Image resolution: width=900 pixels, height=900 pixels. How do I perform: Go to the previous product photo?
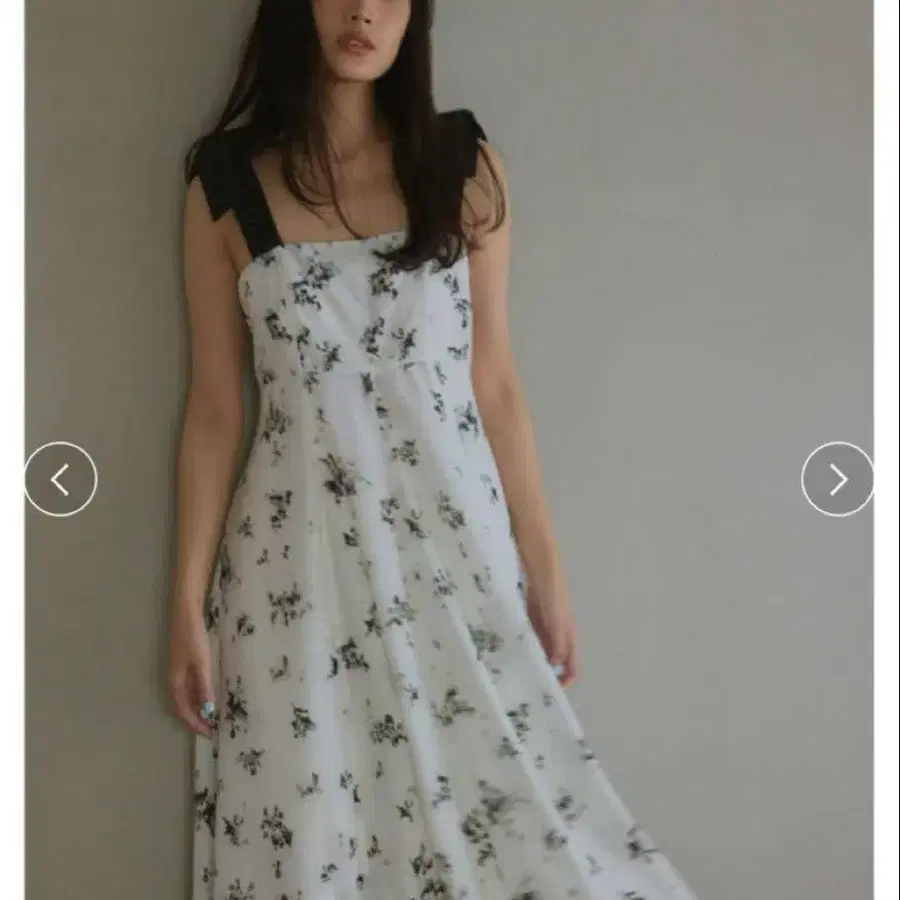point(61,480)
